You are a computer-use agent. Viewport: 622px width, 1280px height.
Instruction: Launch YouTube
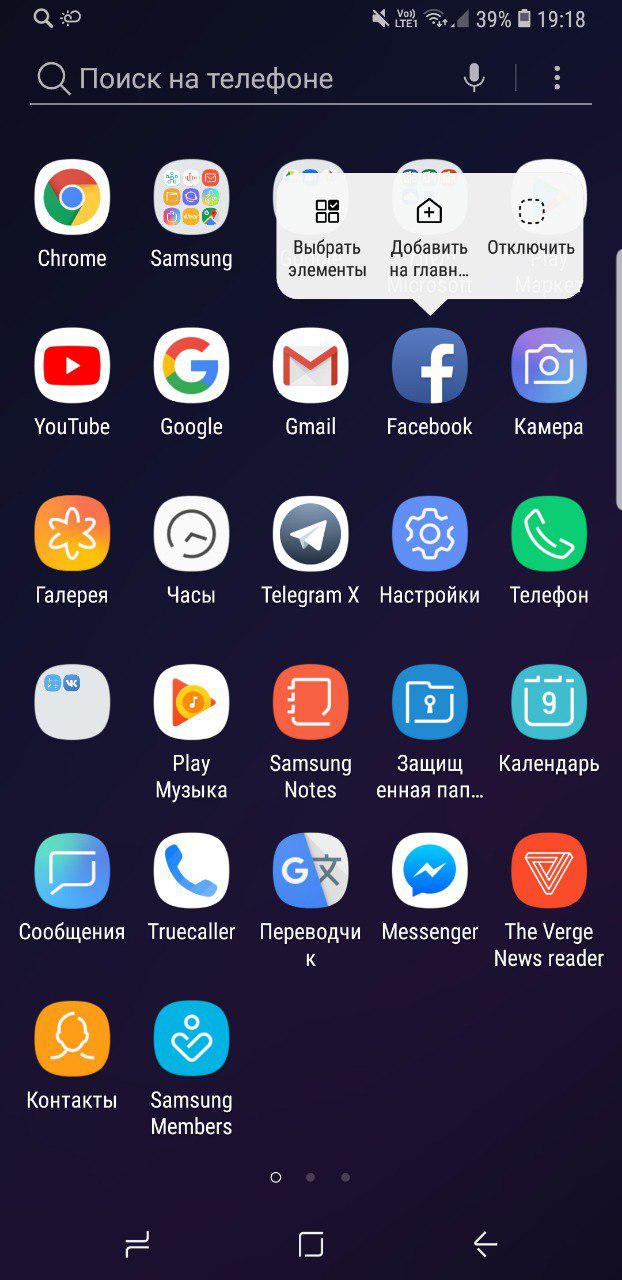click(x=72, y=383)
